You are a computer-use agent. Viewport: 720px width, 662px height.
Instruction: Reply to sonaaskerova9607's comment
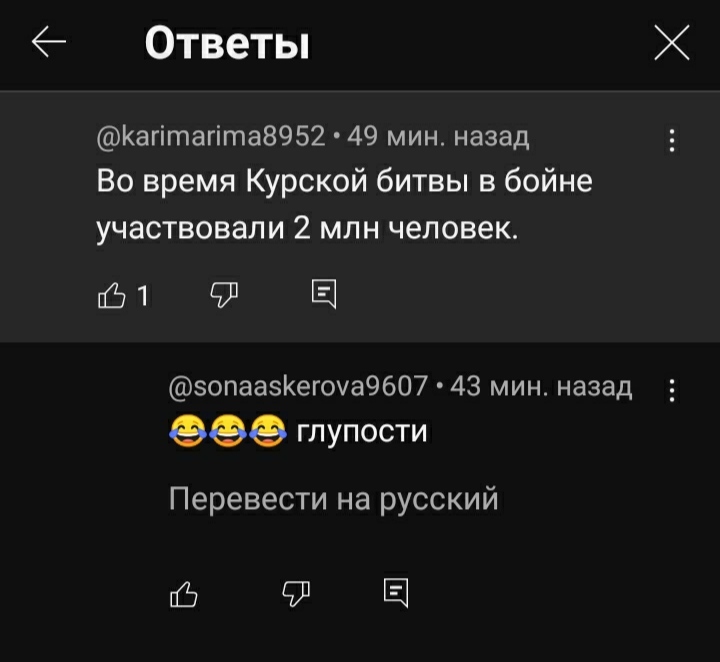click(396, 594)
